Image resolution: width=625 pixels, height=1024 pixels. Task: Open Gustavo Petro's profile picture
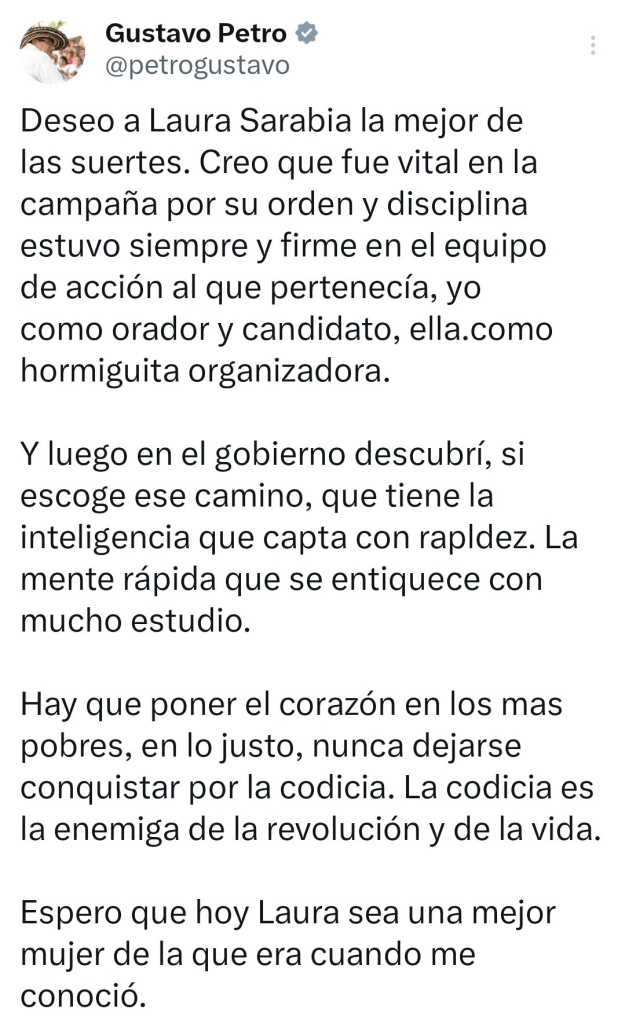(51, 50)
